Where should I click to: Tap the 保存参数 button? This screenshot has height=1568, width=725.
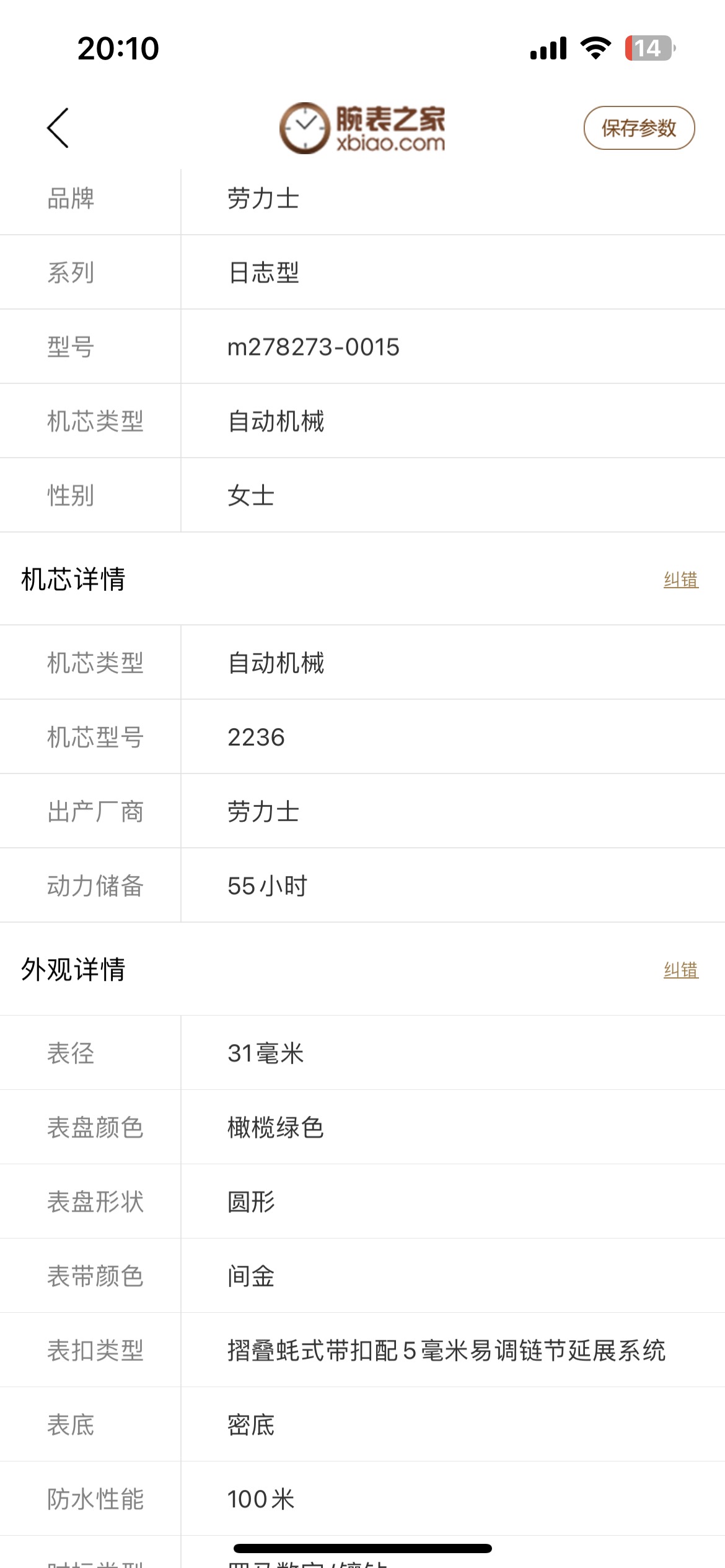pos(639,128)
